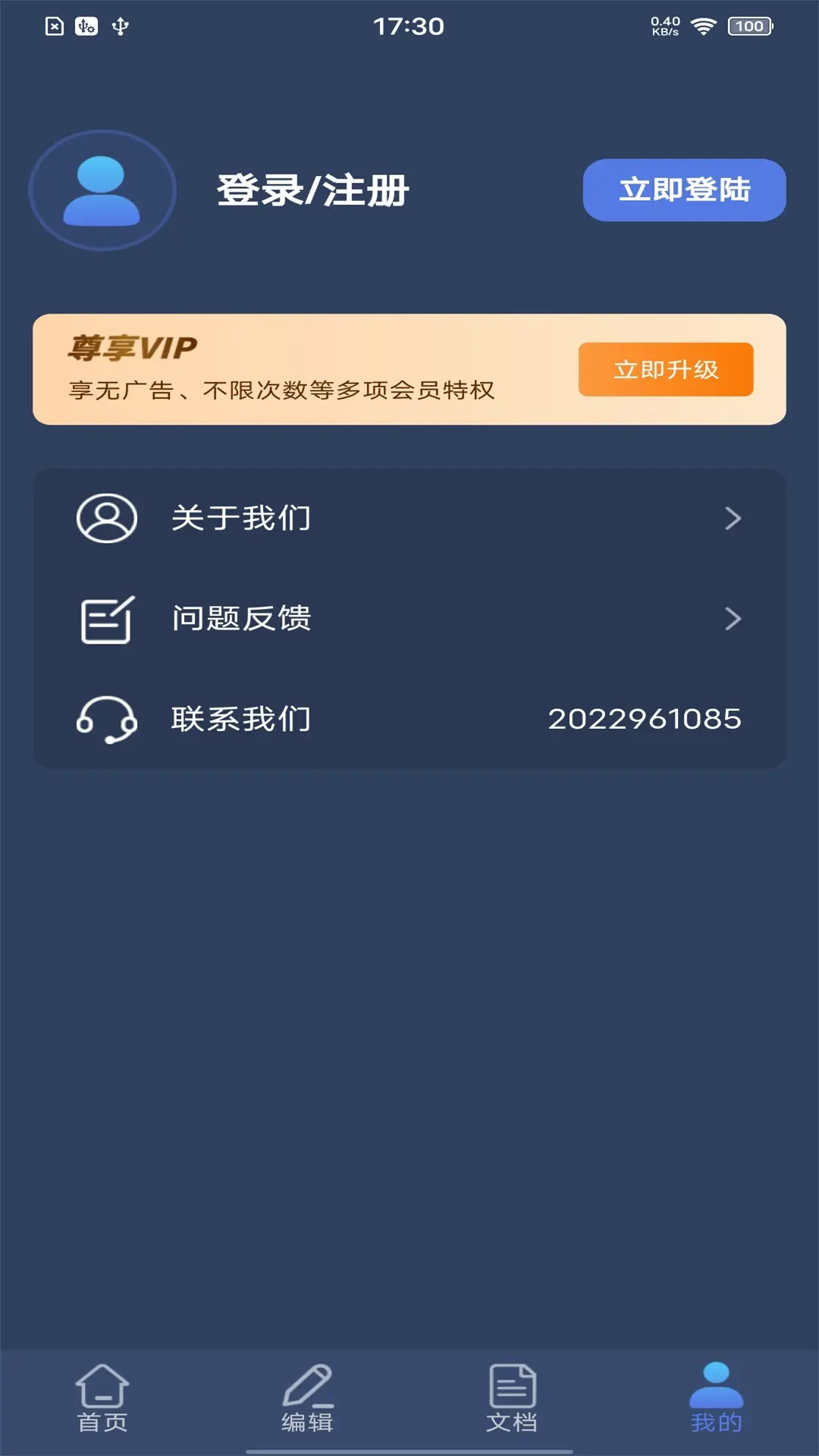Click the contact number 2022961085
The width and height of the screenshot is (819, 1456).
click(x=645, y=719)
